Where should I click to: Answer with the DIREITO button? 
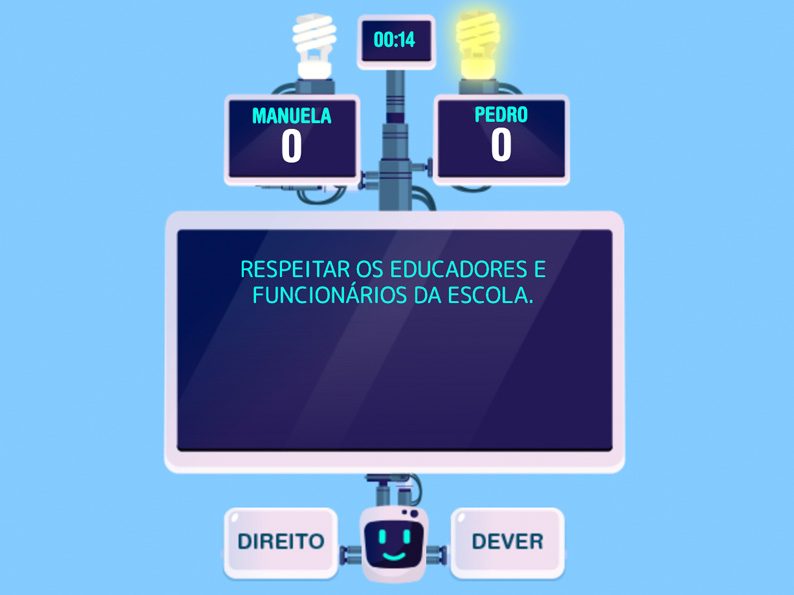281,541
